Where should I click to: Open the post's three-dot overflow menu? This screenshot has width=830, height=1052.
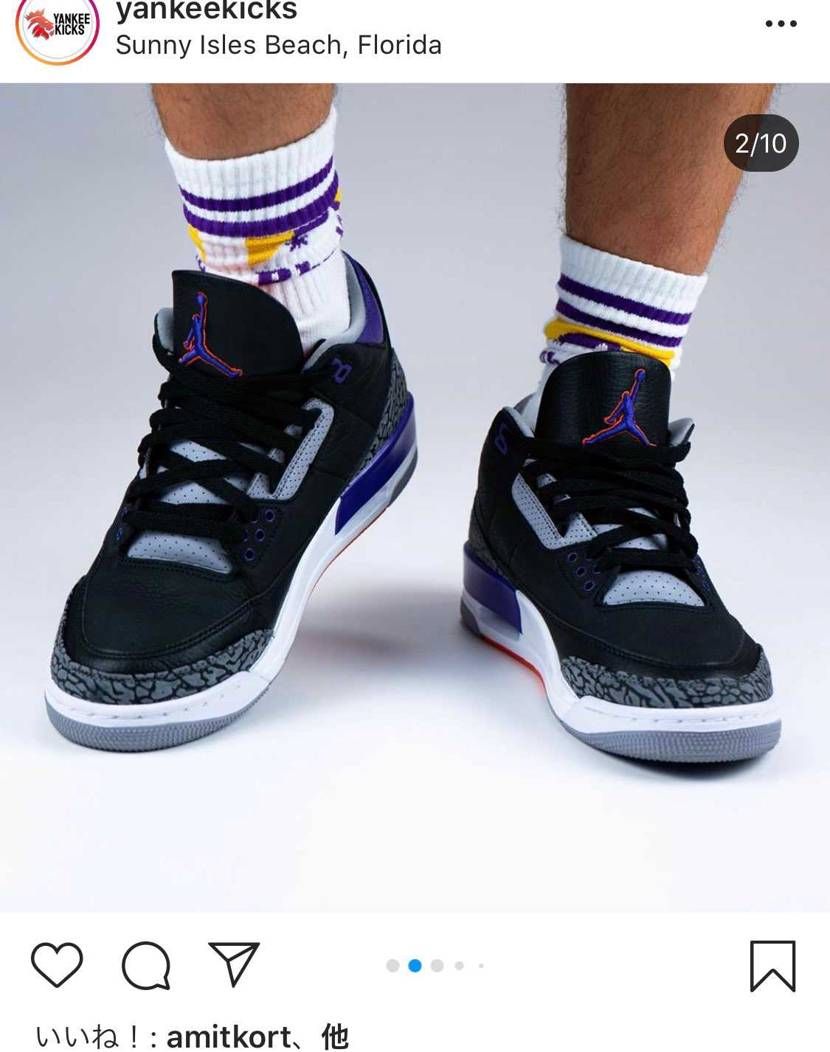(781, 23)
